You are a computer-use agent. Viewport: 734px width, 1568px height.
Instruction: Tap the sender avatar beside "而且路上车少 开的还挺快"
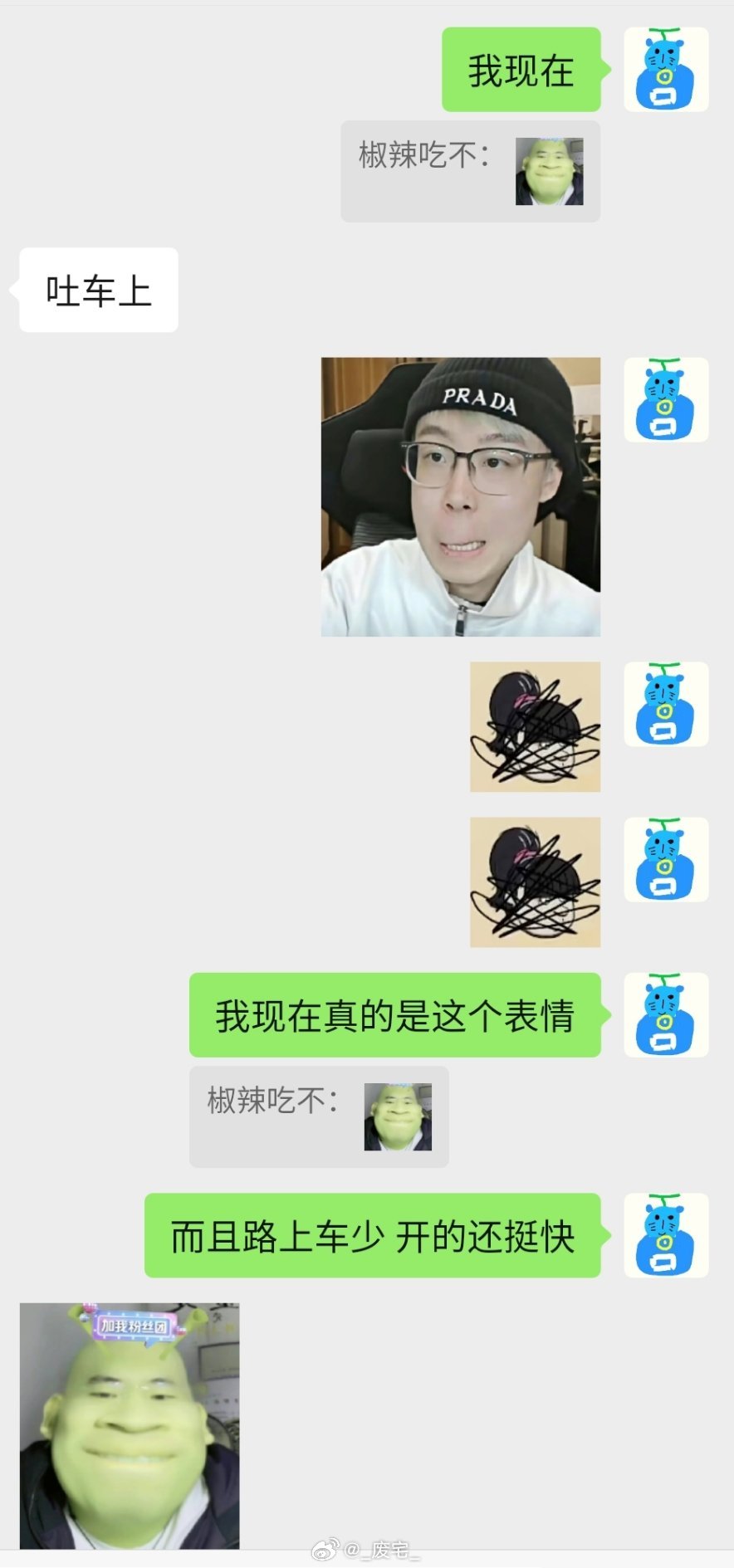coord(666,1234)
